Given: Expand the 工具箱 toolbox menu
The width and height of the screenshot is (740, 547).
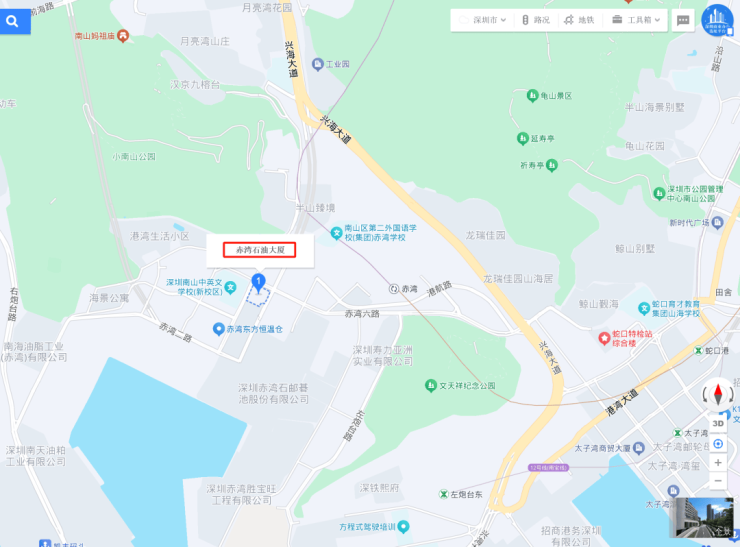Looking at the screenshot, I should (x=636, y=20).
